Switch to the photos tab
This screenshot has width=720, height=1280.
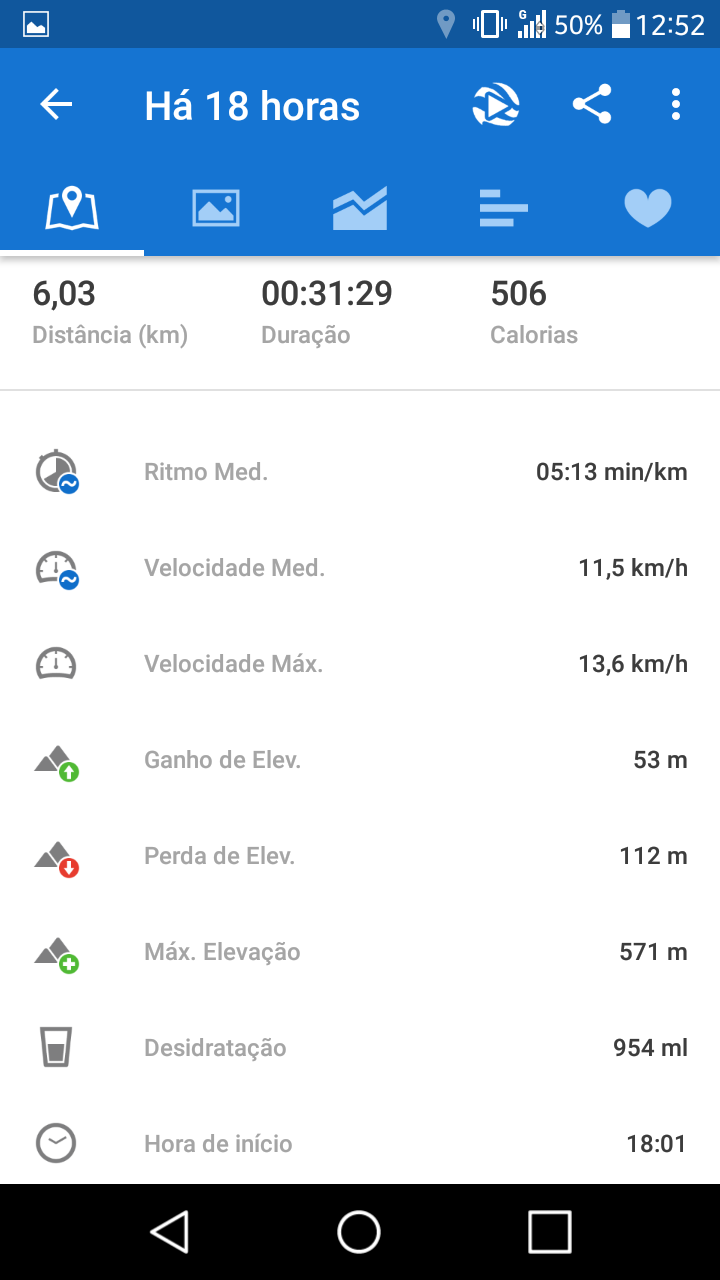(216, 208)
